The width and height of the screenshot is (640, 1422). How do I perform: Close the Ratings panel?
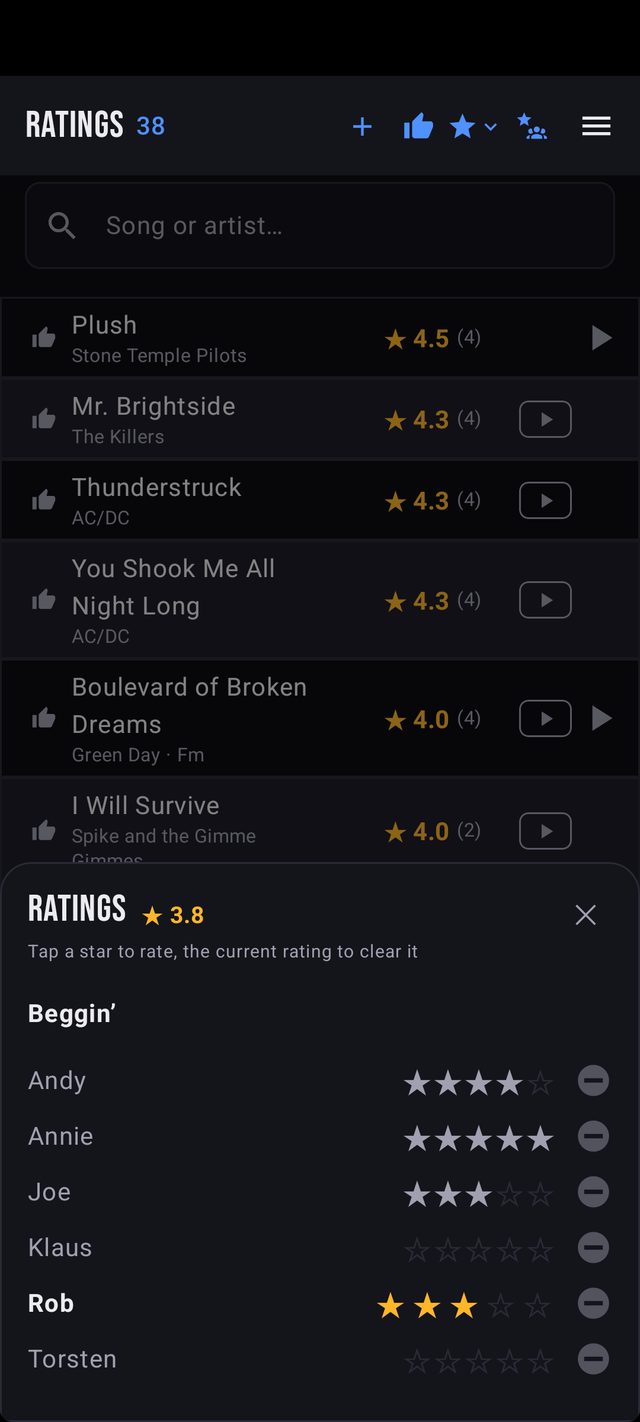586,915
